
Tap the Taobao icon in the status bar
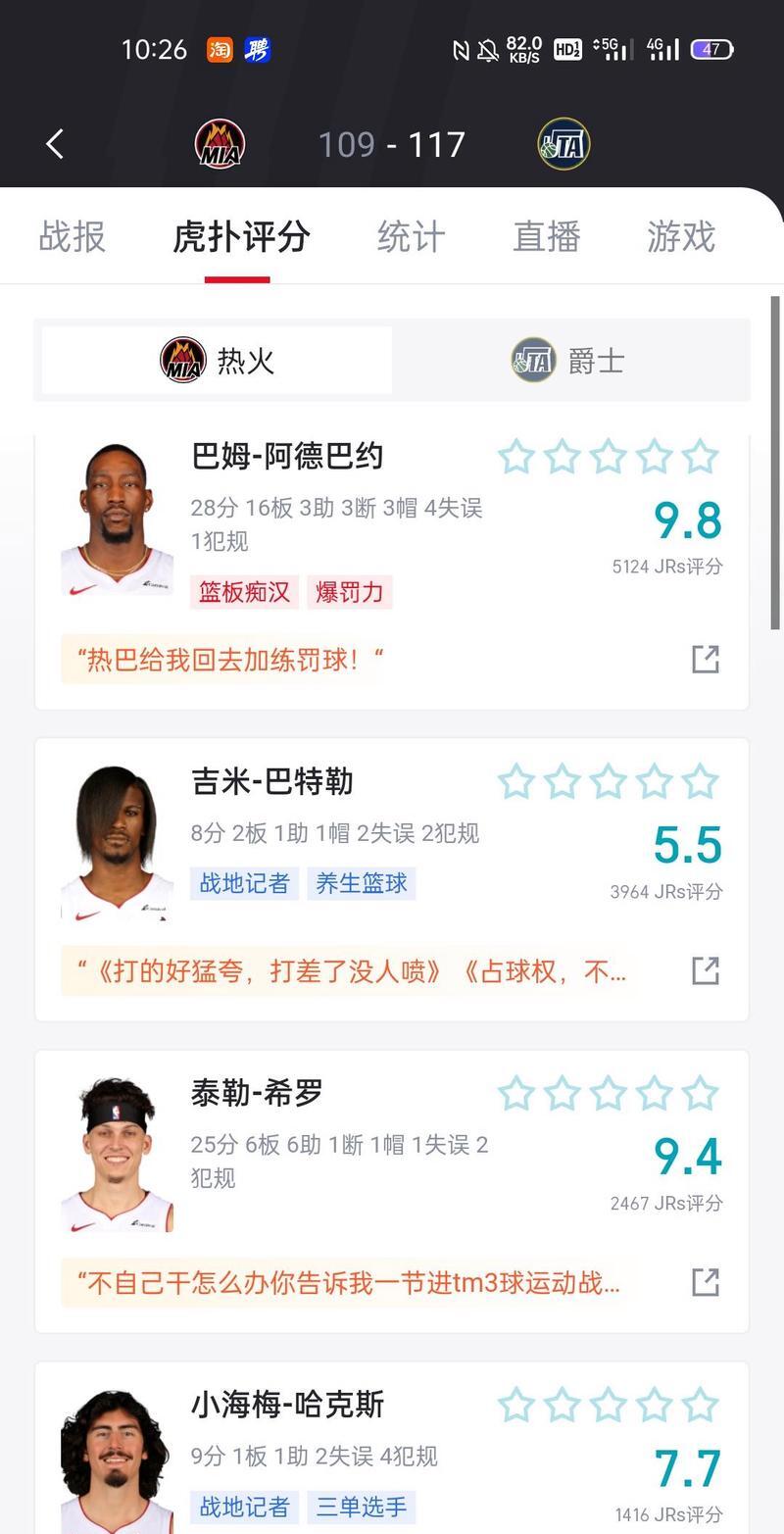[x=218, y=48]
